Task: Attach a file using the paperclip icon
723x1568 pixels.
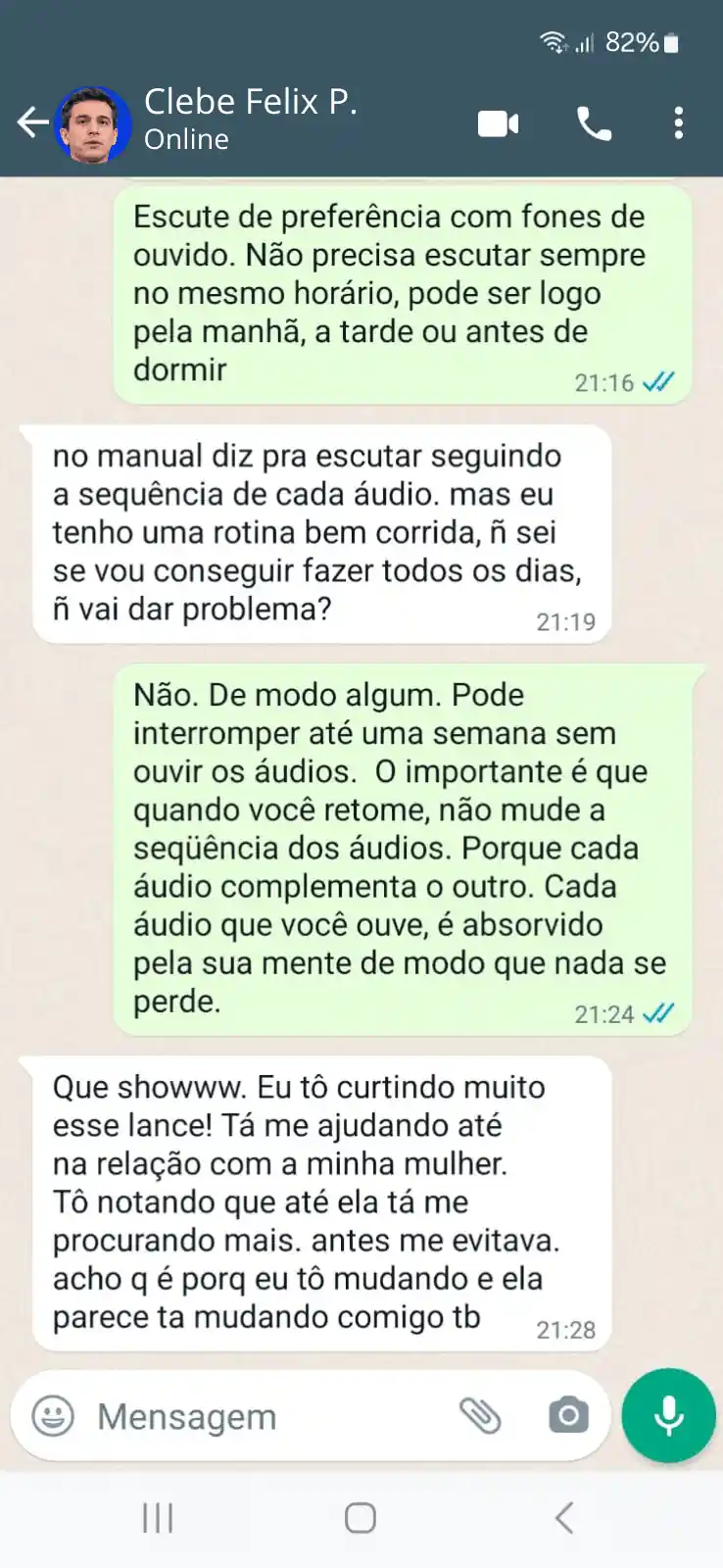Action: pos(479,1415)
